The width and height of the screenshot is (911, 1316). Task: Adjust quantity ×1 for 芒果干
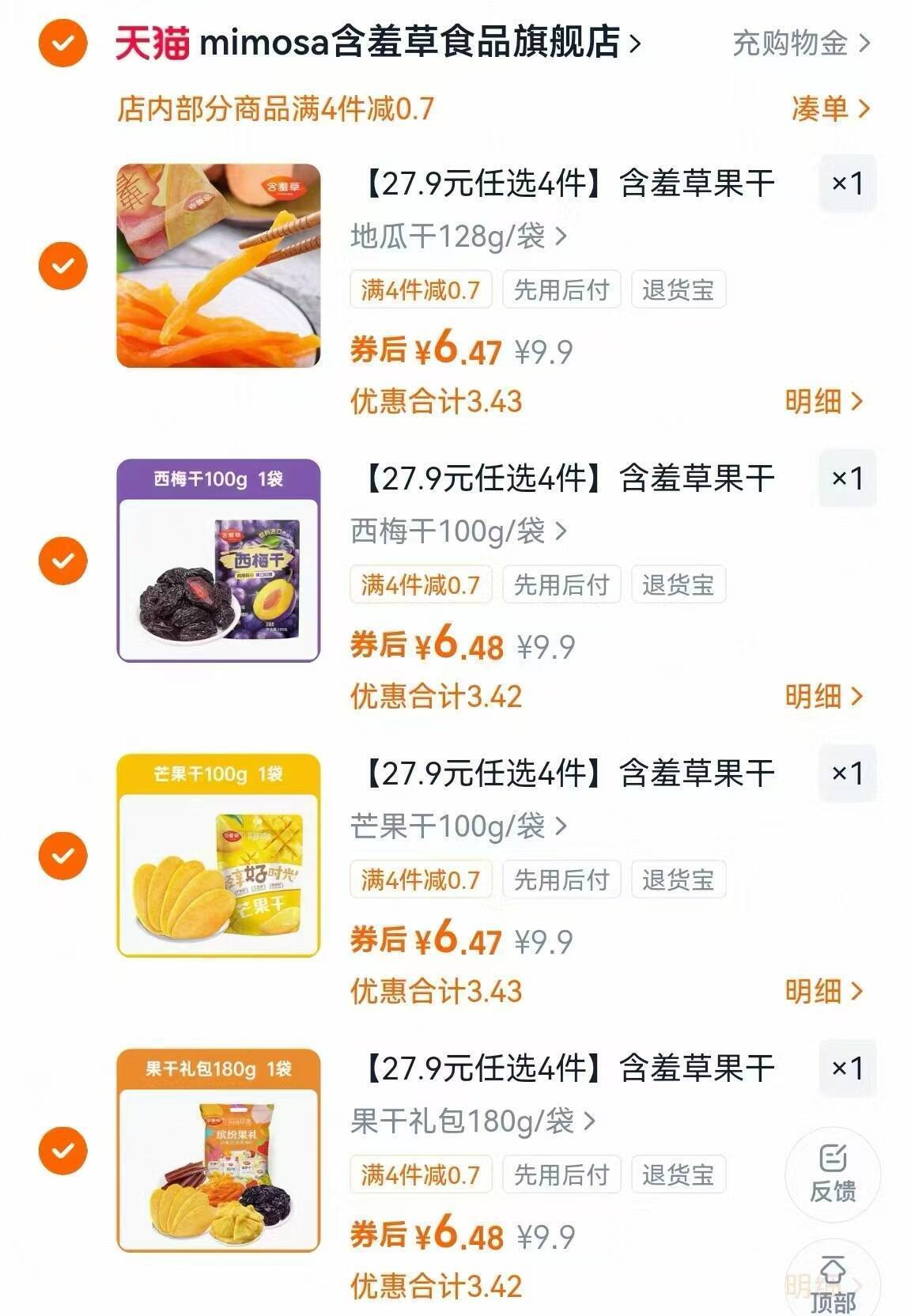[x=847, y=773]
